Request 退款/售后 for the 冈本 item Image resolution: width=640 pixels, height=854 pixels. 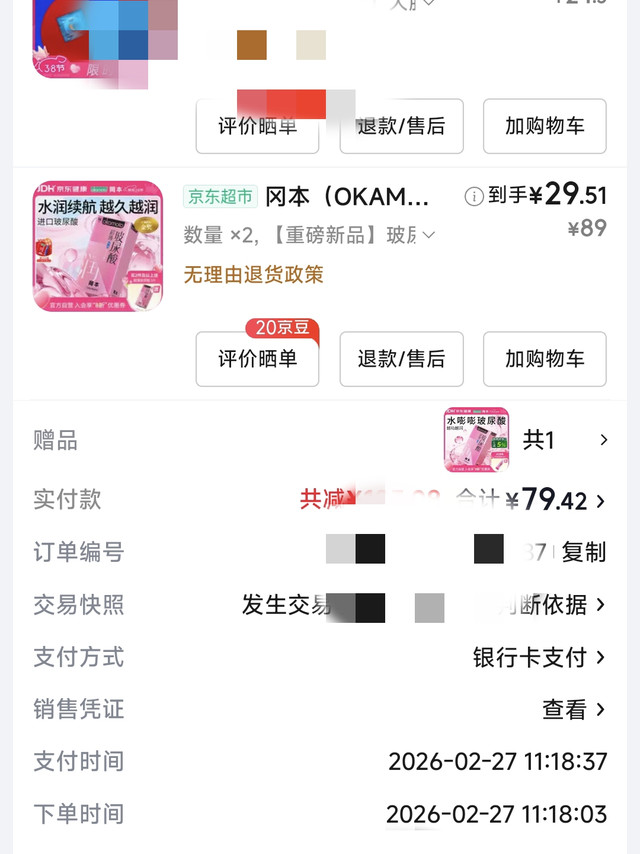(401, 359)
